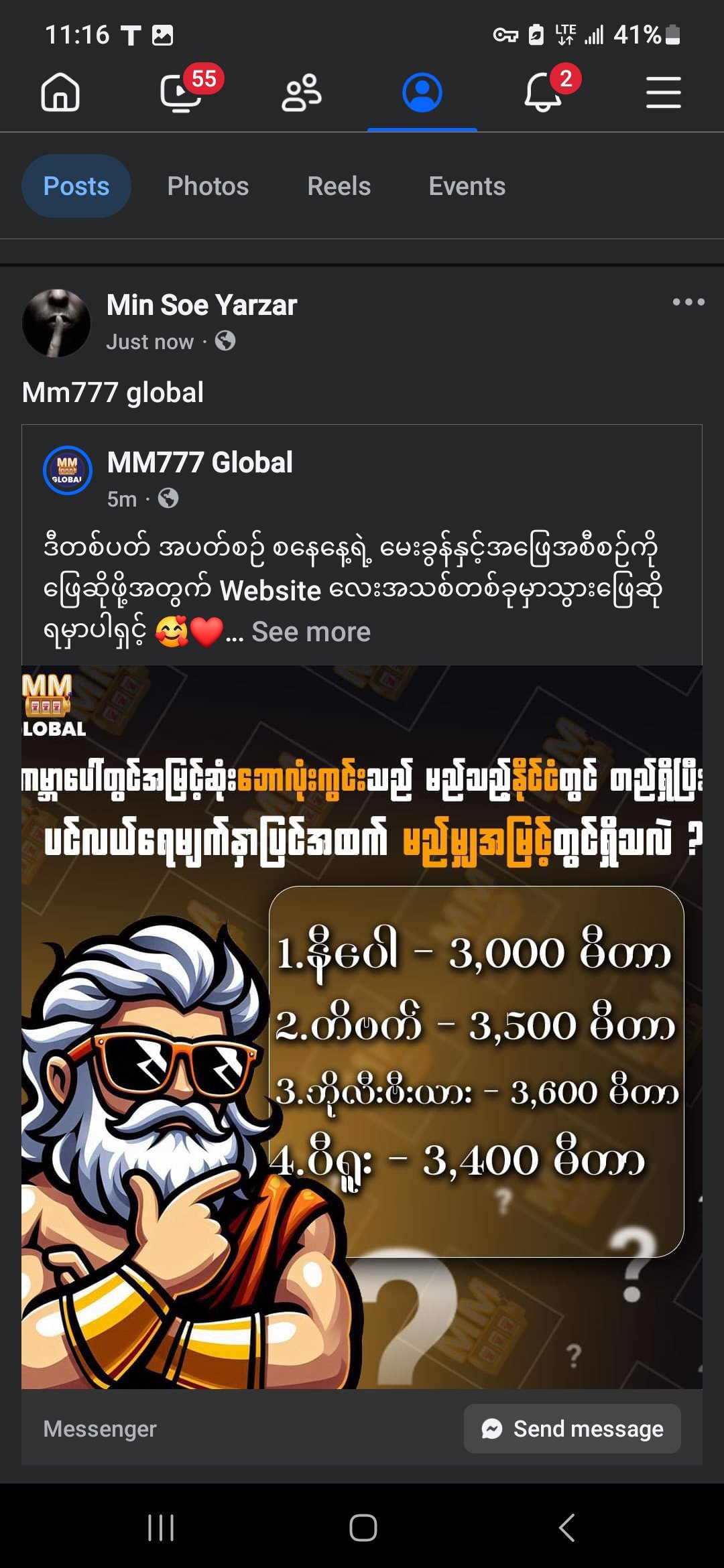Switch to the Events tab
The height and width of the screenshot is (1568, 724).
[x=467, y=186]
